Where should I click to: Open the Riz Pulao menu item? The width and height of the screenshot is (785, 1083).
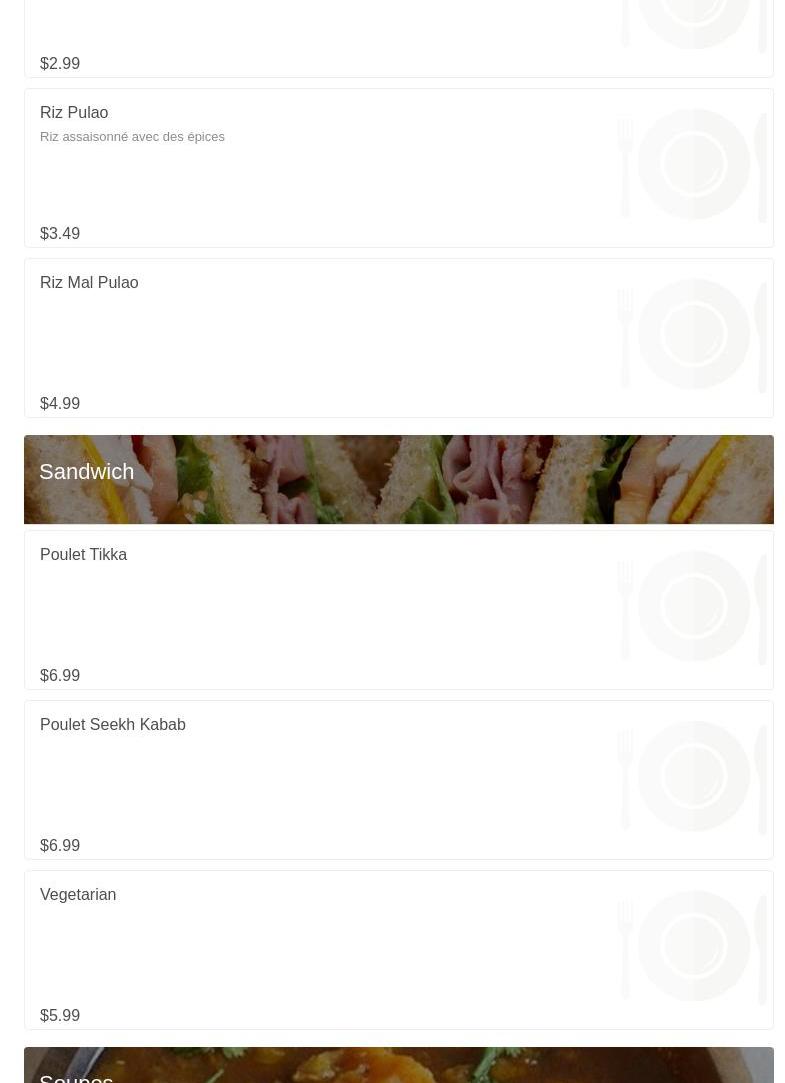(x=398, y=168)
